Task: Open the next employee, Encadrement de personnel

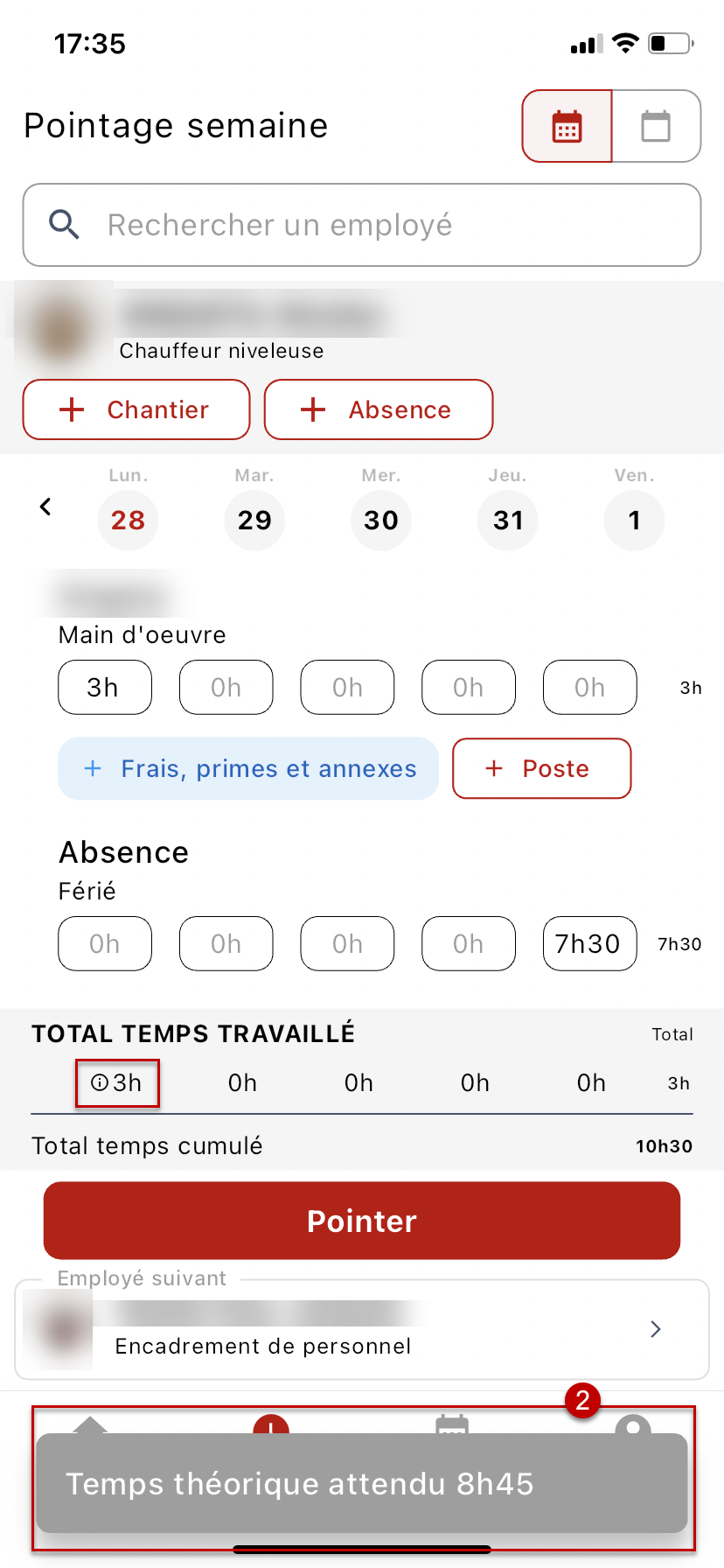Action: [x=362, y=1330]
